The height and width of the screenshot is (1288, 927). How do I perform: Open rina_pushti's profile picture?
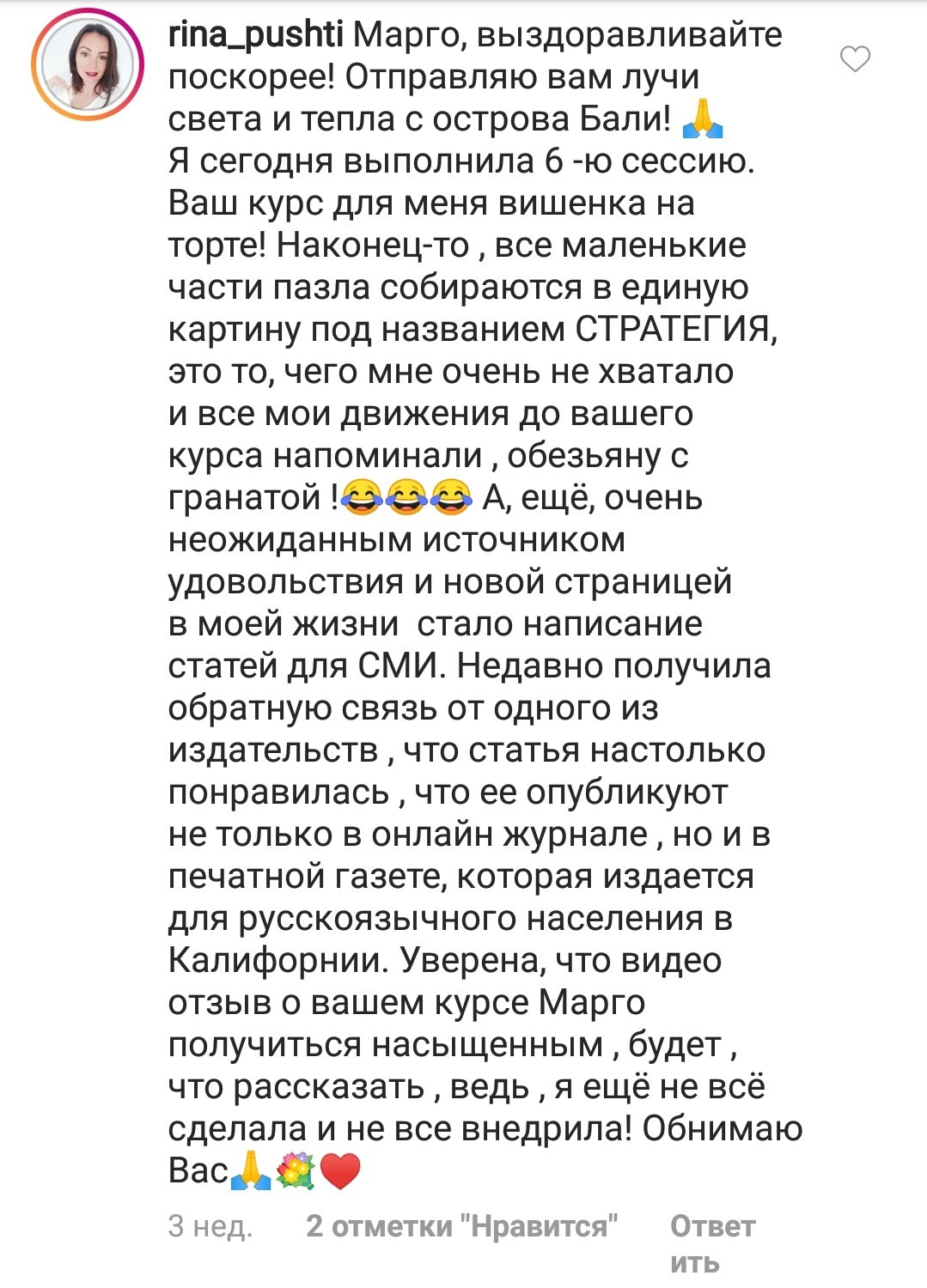[x=87, y=66]
